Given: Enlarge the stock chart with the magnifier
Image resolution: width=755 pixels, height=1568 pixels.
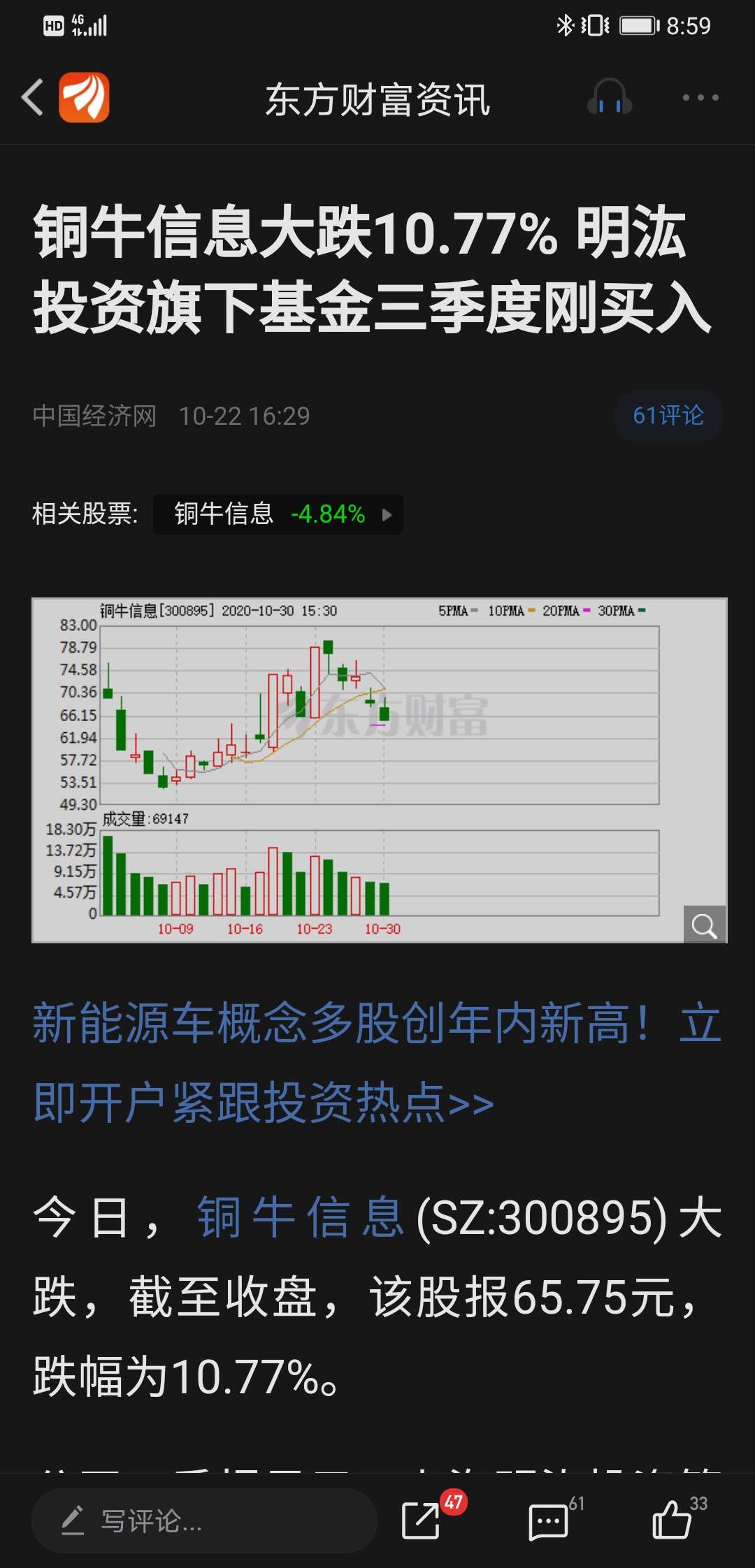Looking at the screenshot, I should coord(704,925).
